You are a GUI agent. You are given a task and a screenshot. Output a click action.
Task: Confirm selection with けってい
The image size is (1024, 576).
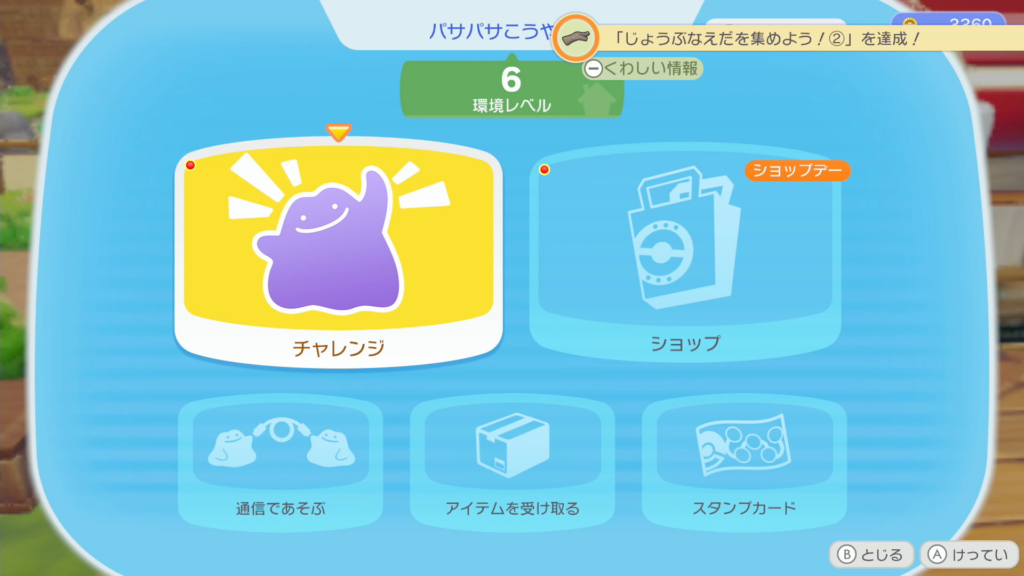[965, 554]
